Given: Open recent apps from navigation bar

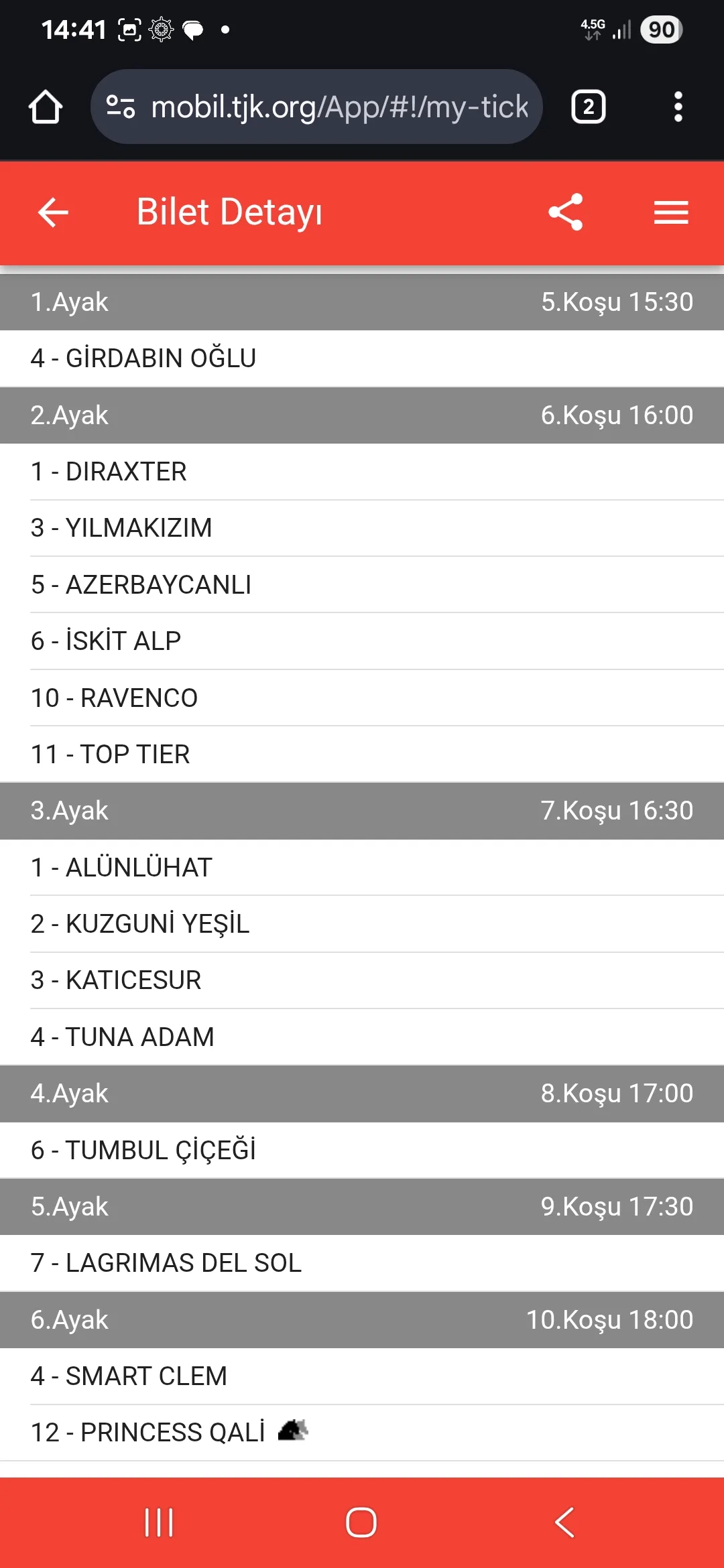Looking at the screenshot, I should [159, 1522].
